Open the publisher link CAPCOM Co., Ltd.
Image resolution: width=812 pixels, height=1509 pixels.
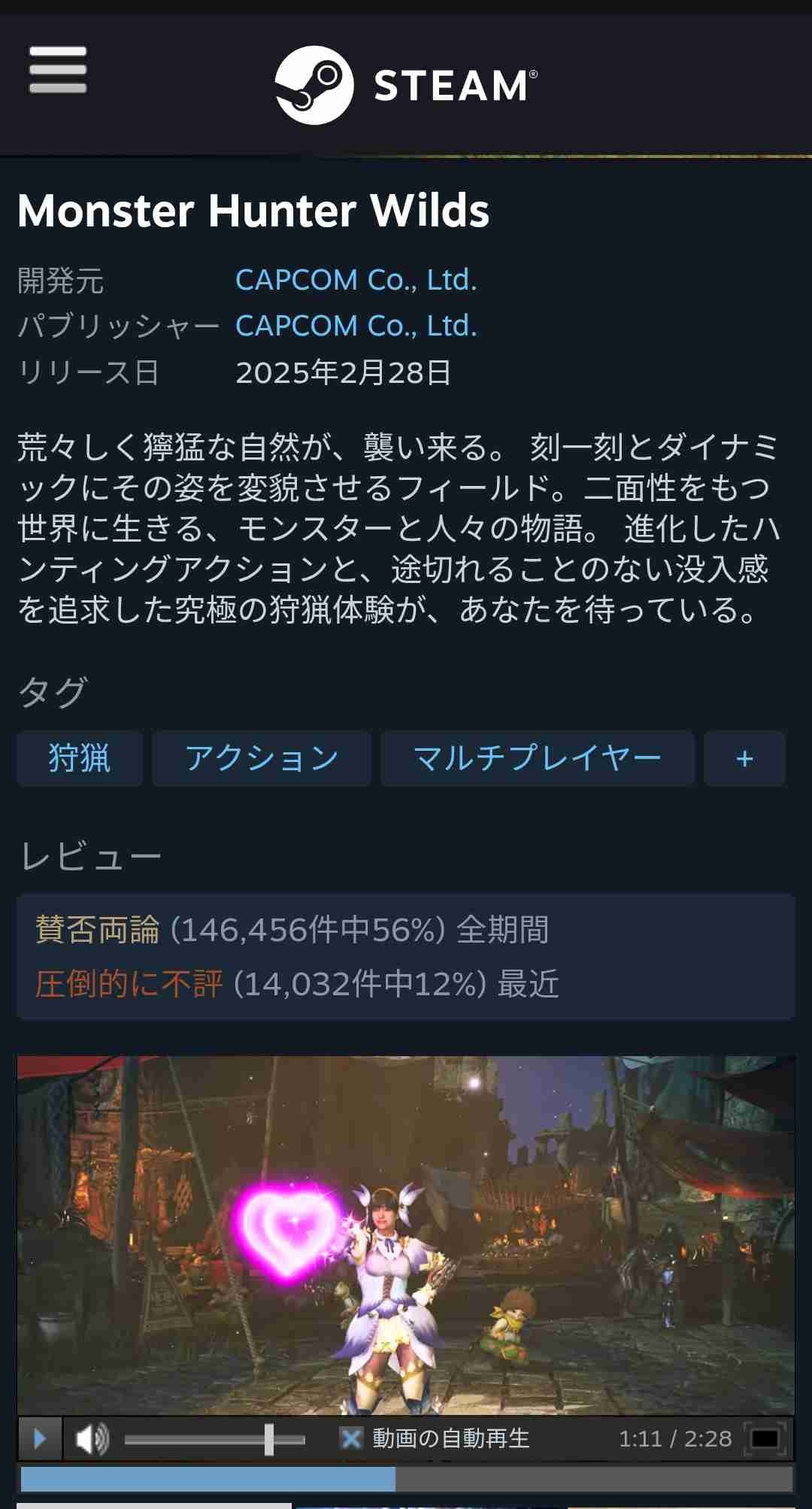point(356,326)
